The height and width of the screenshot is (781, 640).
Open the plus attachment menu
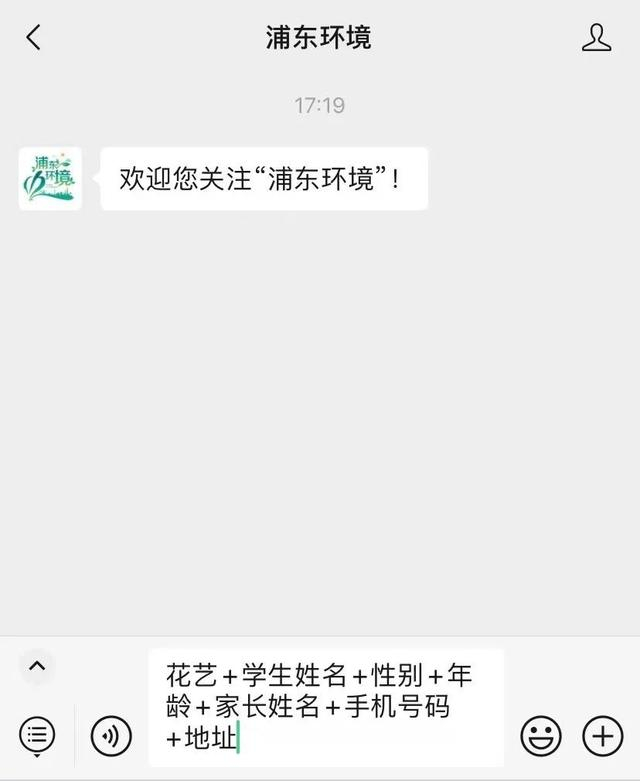(602, 736)
